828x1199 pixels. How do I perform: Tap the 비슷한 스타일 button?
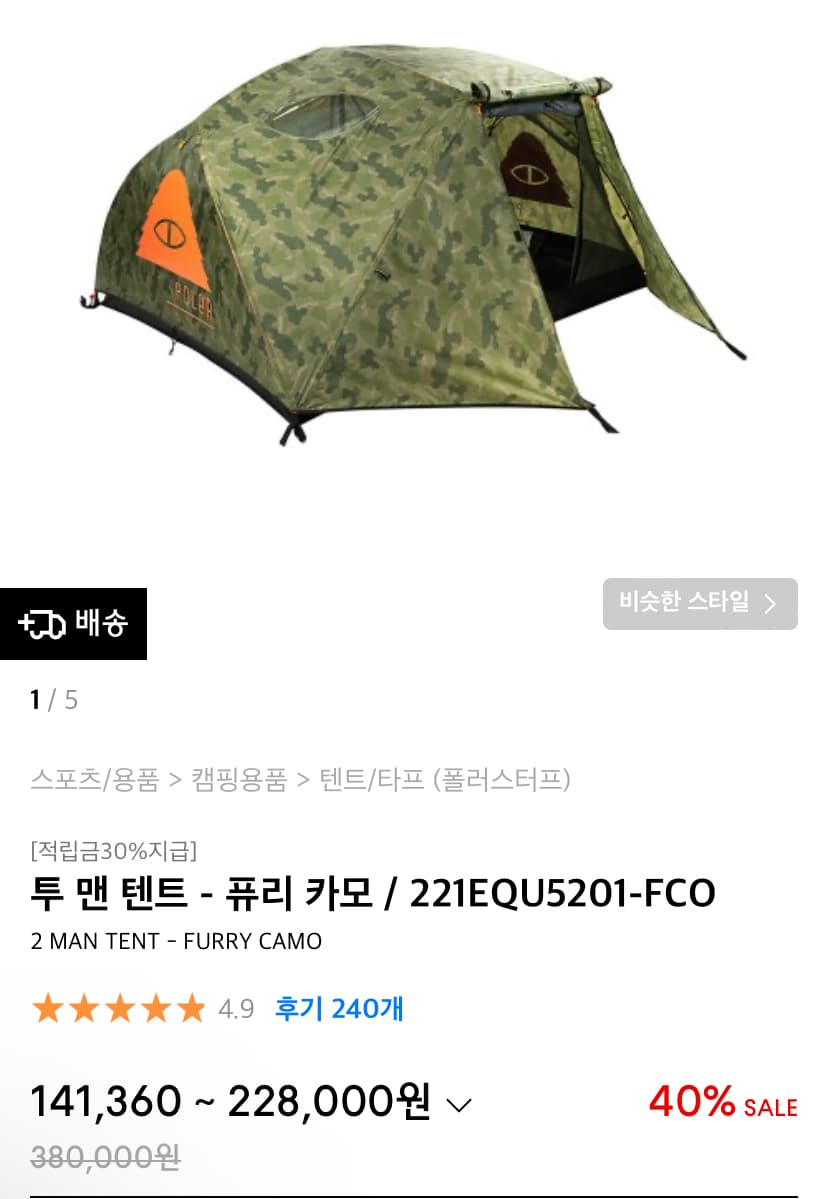click(x=700, y=603)
